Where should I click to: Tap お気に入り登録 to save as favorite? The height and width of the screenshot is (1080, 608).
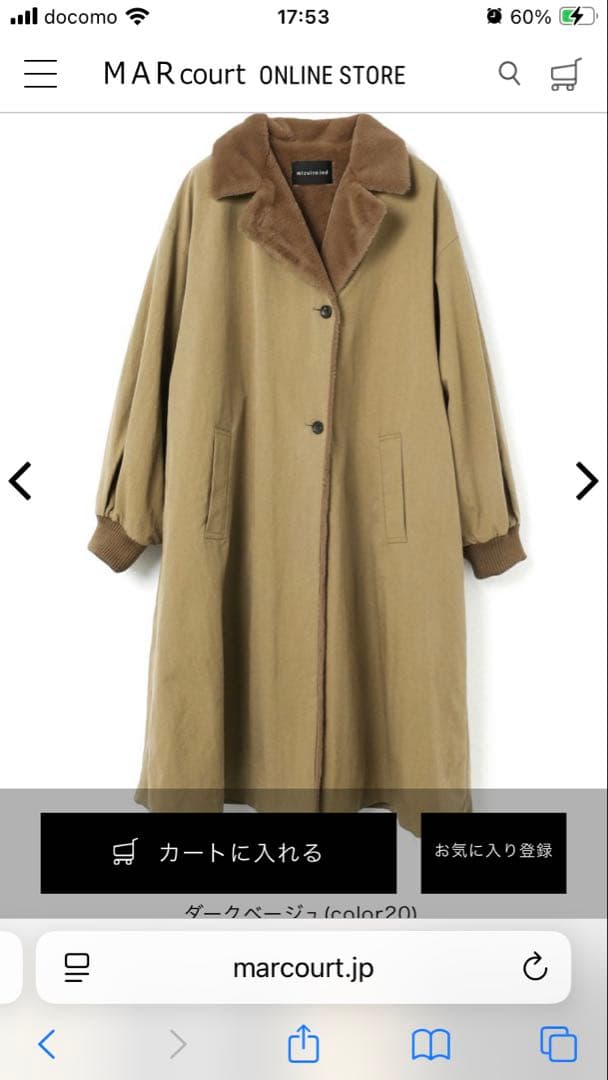tap(493, 852)
